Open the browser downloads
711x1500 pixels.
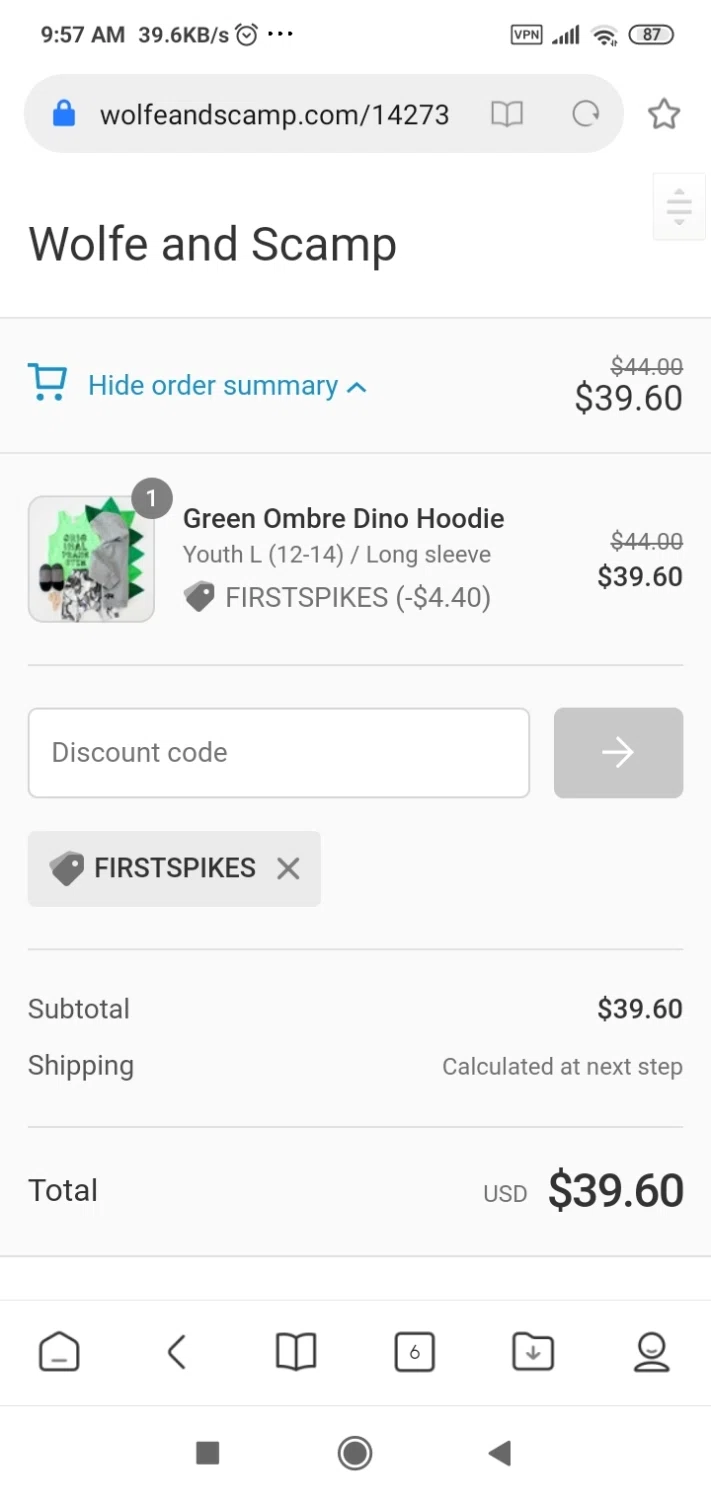[x=533, y=1353]
